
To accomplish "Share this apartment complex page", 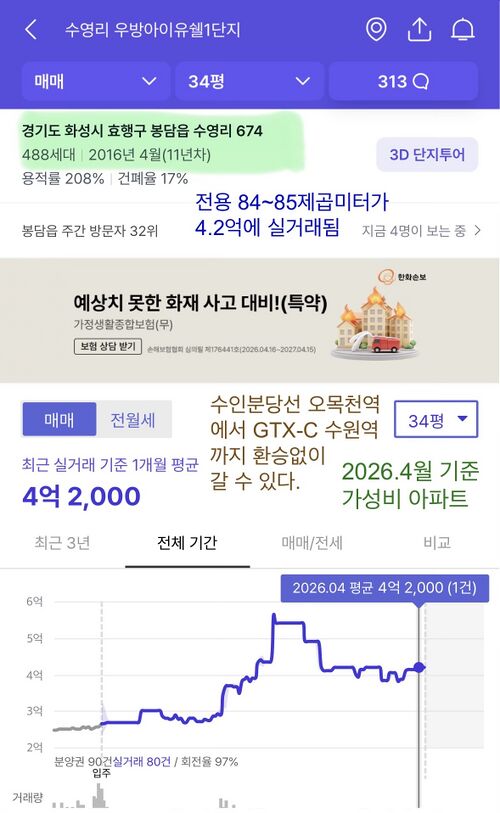I will coord(419,30).
